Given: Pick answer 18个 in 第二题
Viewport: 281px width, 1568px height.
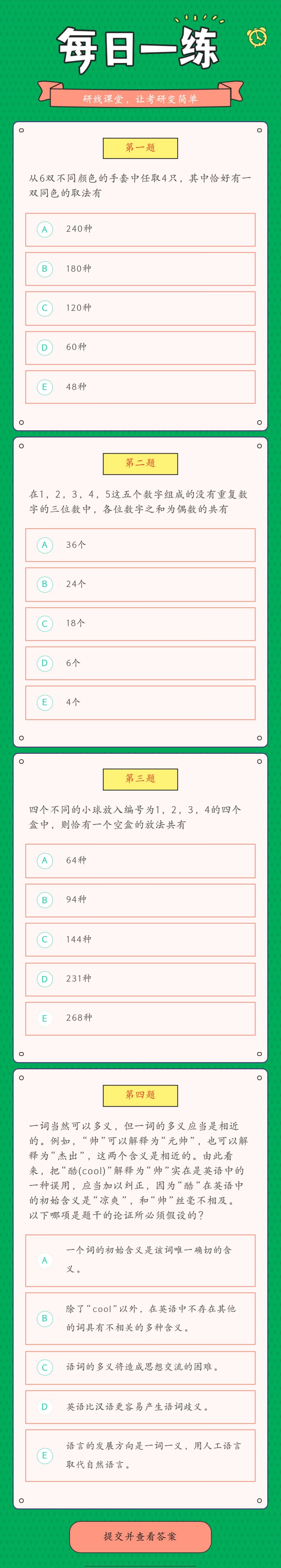Looking at the screenshot, I should pos(140,623).
